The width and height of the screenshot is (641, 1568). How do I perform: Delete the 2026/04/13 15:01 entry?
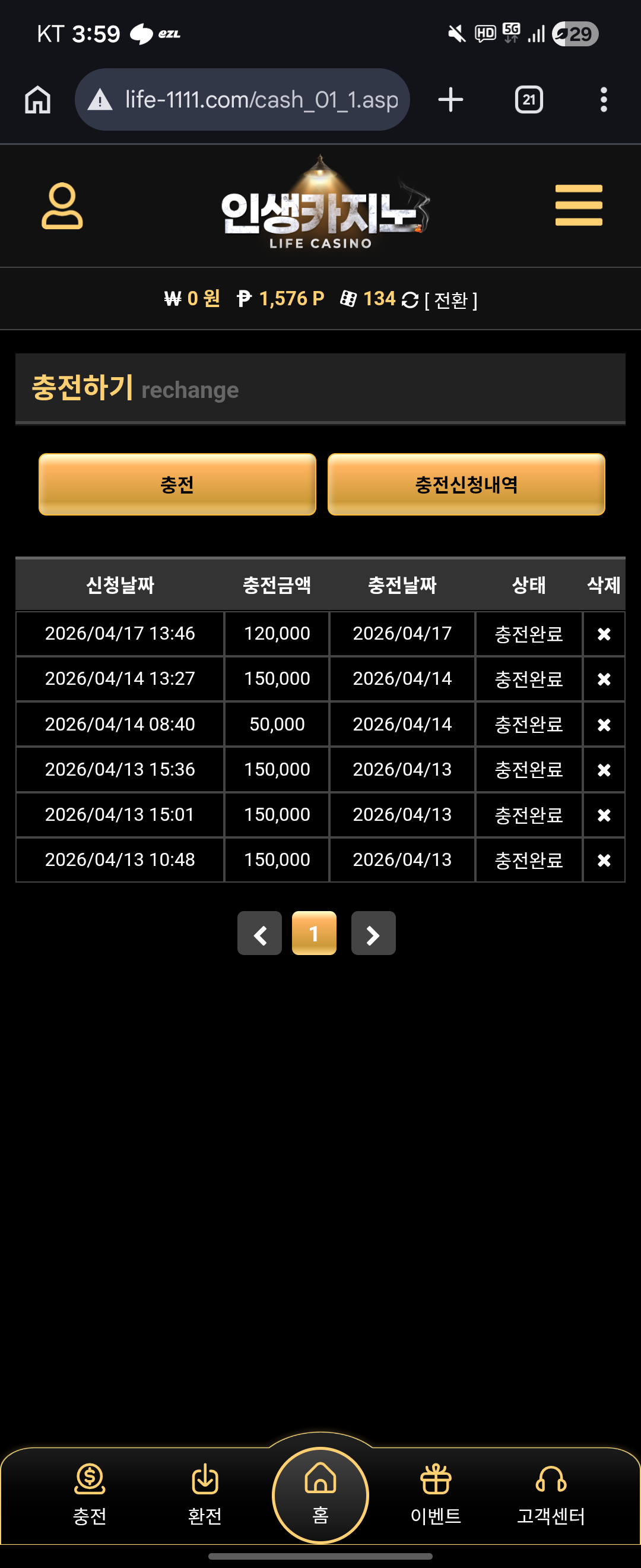(x=603, y=815)
